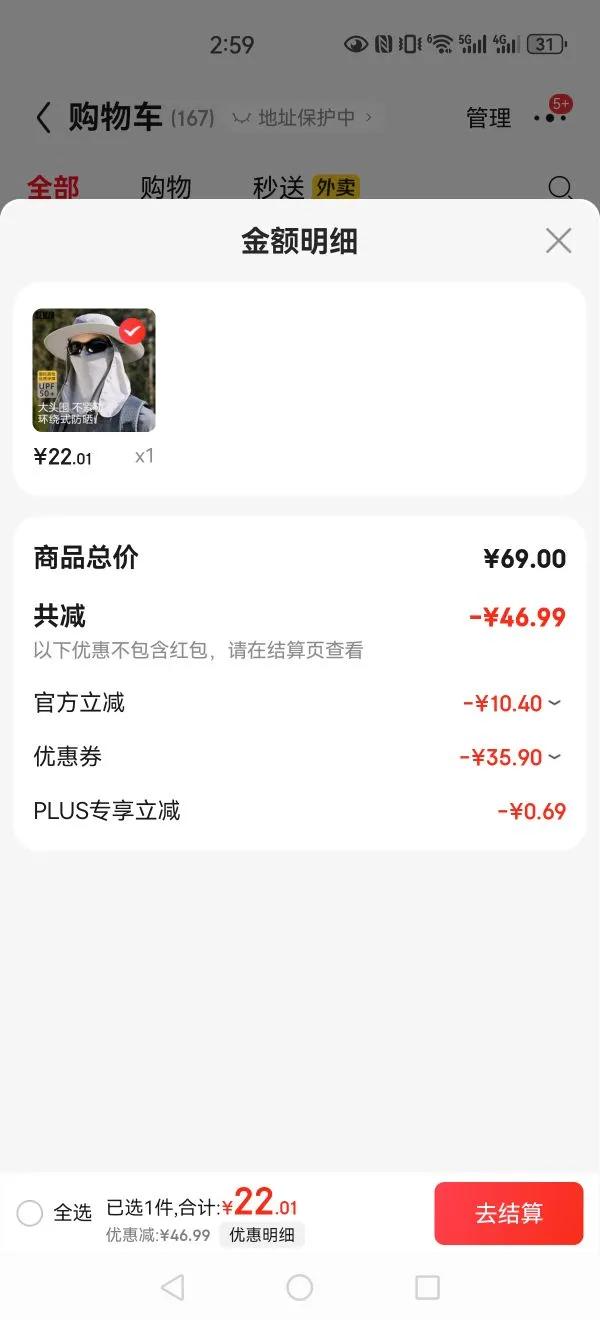600x1320 pixels.
Task: Tap the system back button
Action: [x=172, y=1287]
